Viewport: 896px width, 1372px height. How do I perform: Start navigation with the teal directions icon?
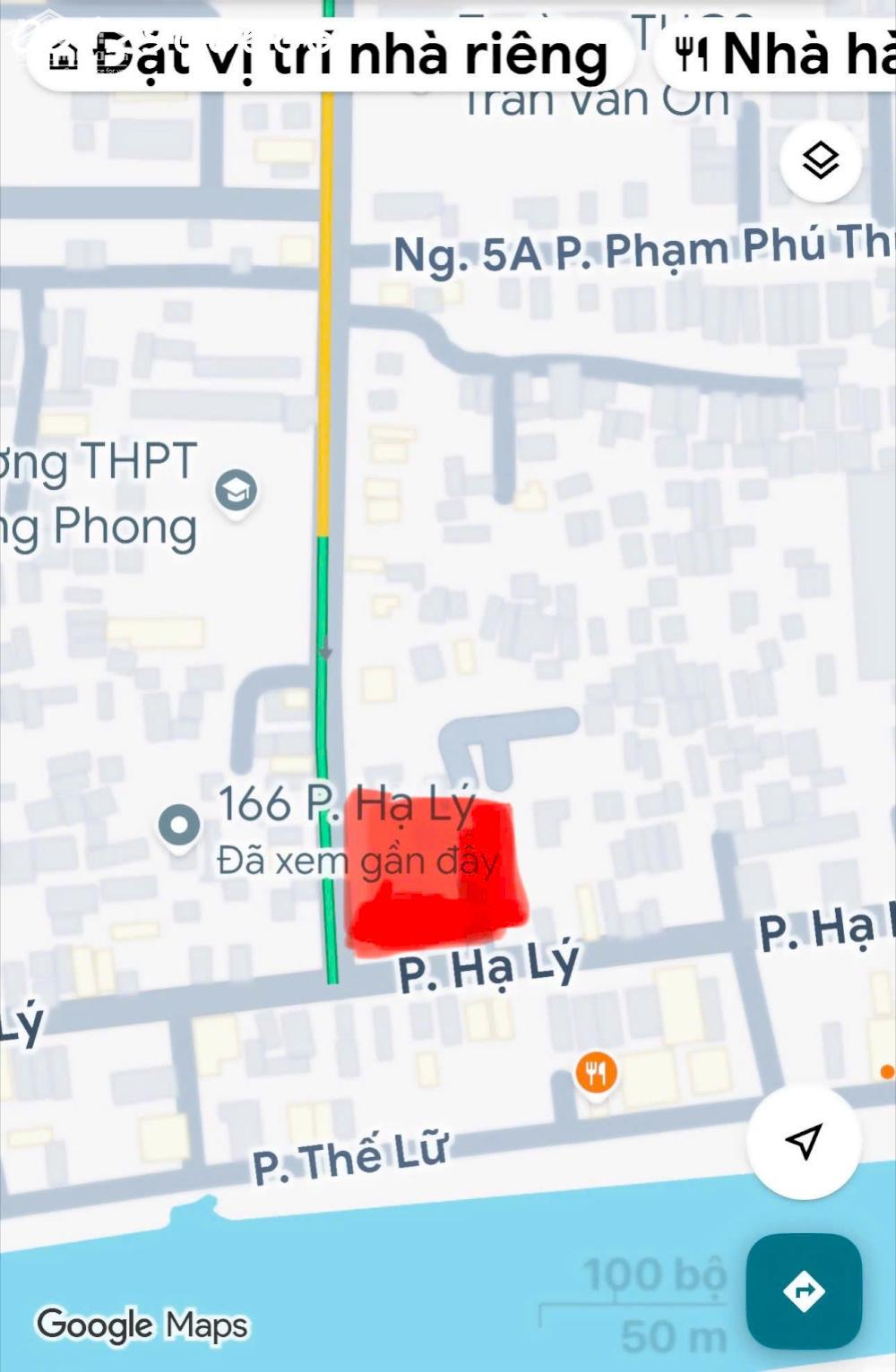pos(805,1292)
